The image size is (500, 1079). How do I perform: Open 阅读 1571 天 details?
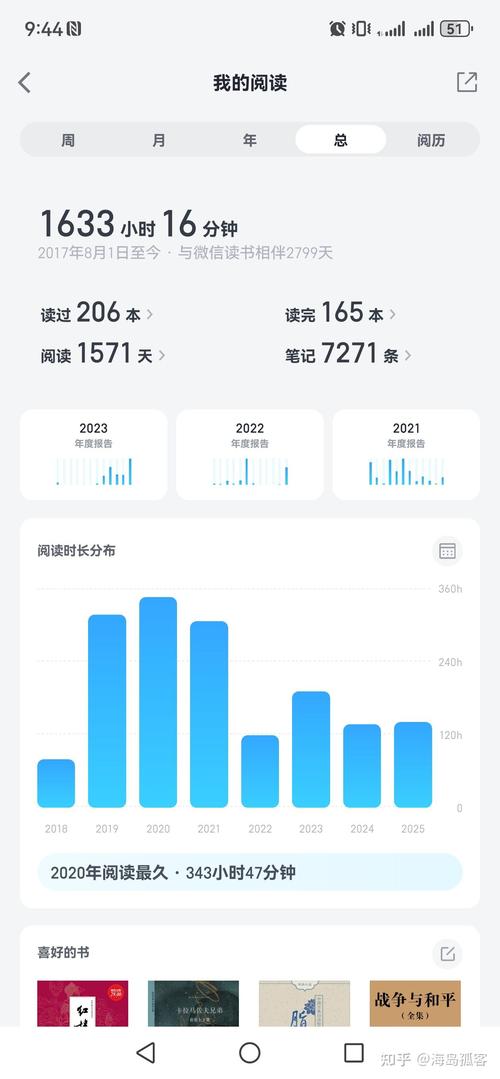102,355
